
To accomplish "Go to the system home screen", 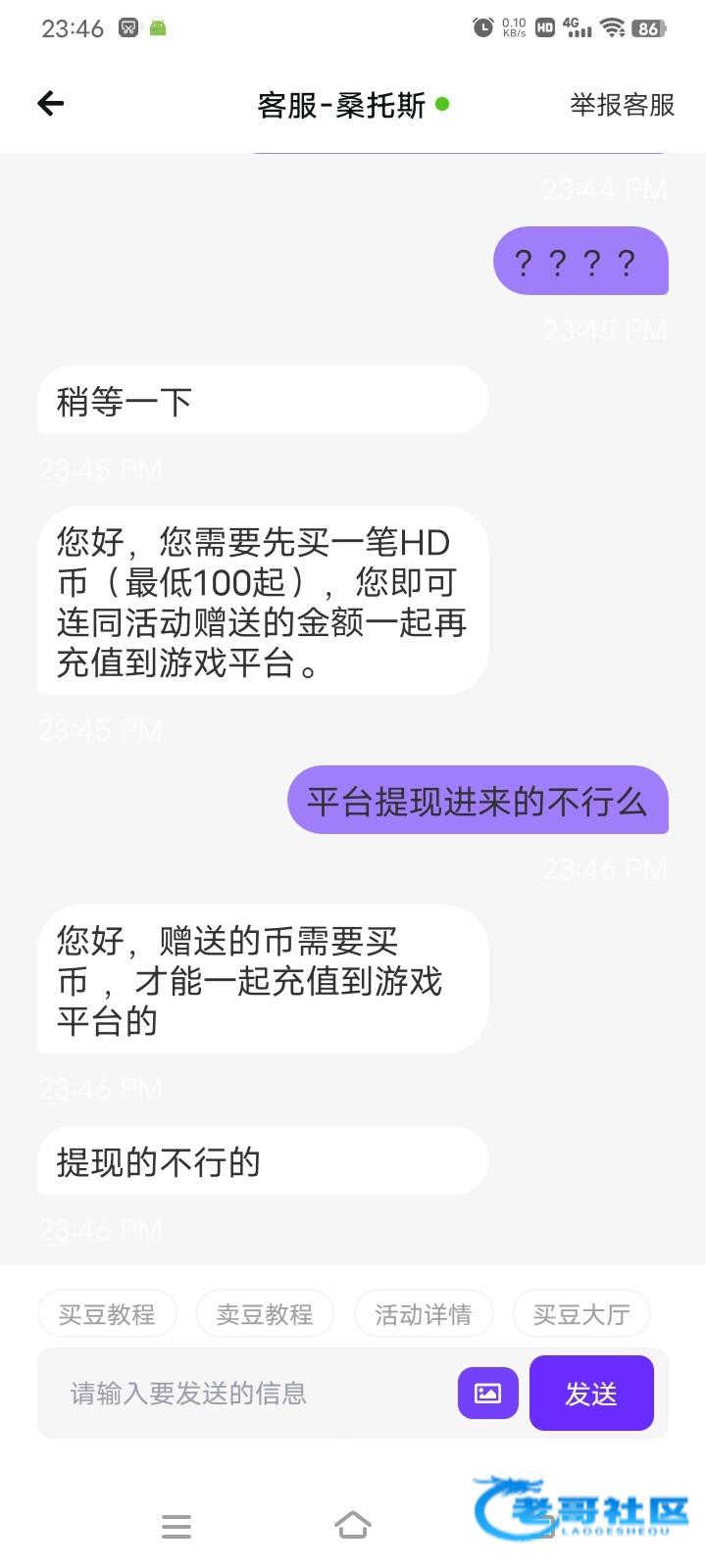I will [x=353, y=1526].
